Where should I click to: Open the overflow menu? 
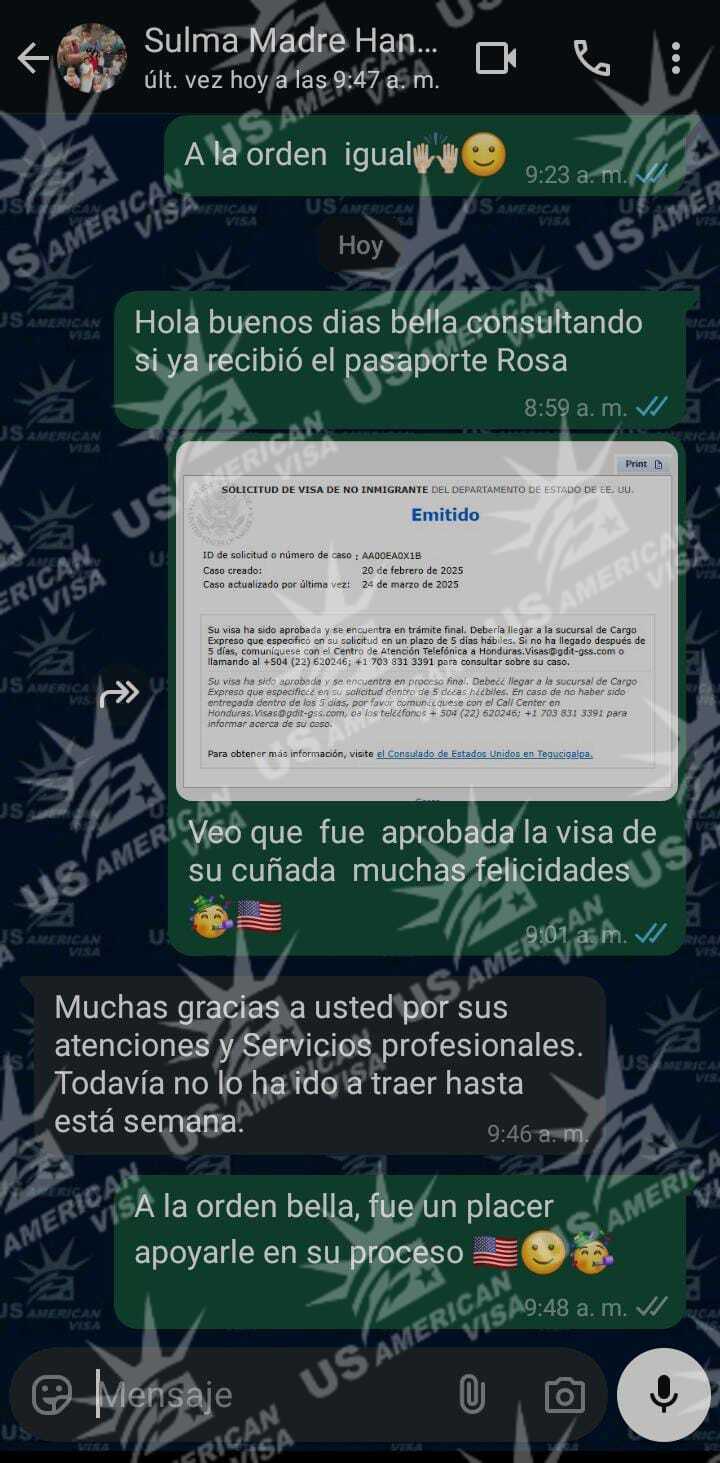coord(676,59)
